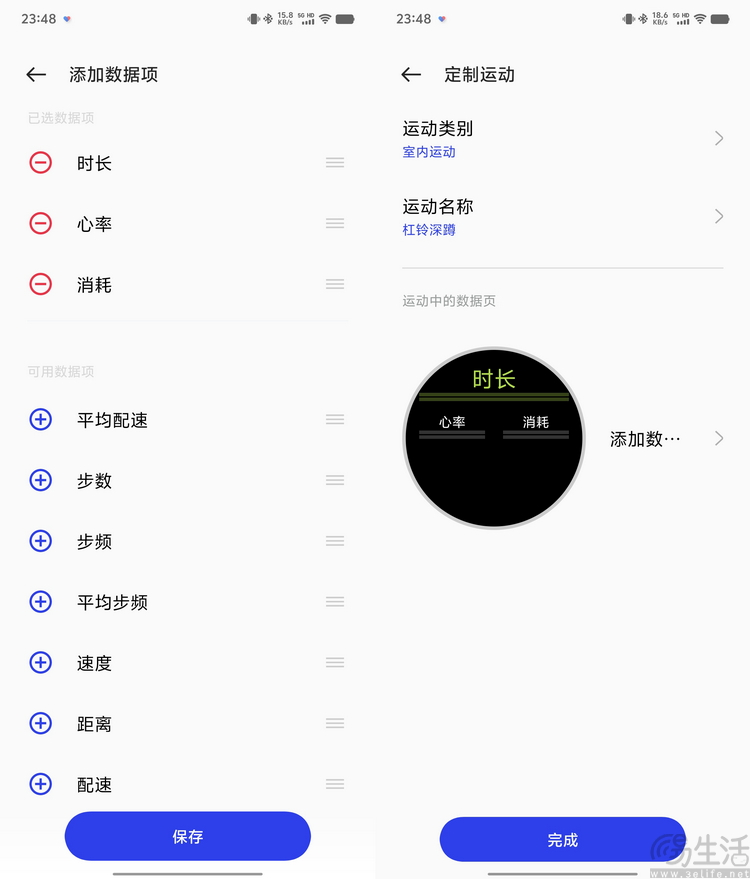The height and width of the screenshot is (879, 750).
Task: Go back from the 定制运动 screen
Action: (411, 74)
